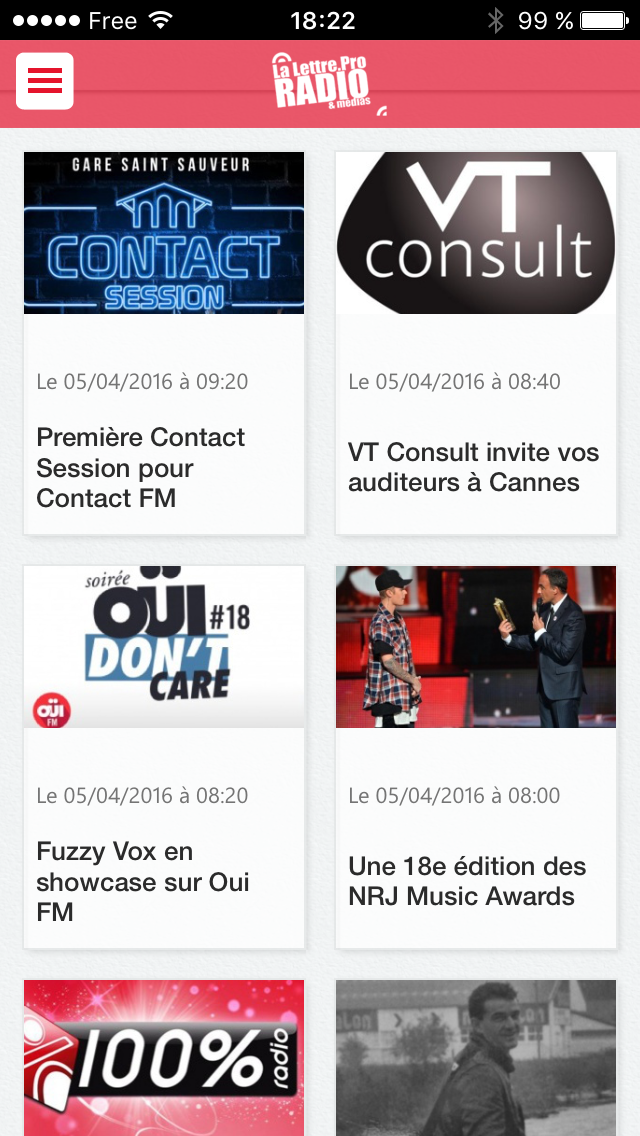Open the hamburger menu

[x=45, y=81]
